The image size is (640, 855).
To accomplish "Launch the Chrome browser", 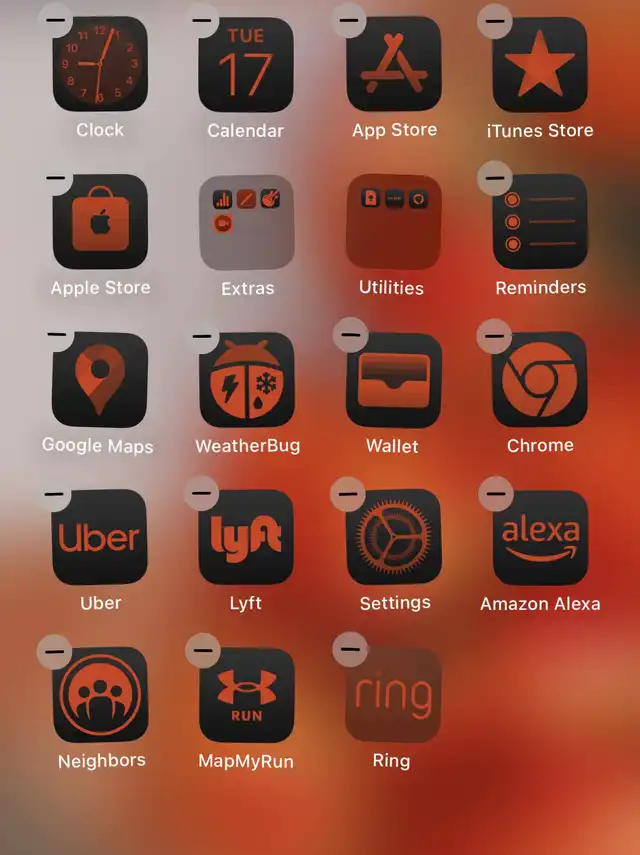I will pos(540,380).
